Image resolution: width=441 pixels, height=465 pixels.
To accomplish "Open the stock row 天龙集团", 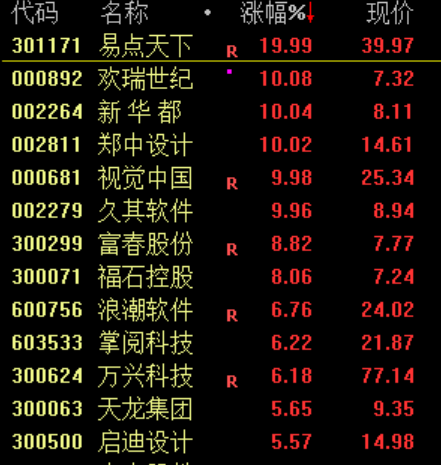I will point(220,409).
